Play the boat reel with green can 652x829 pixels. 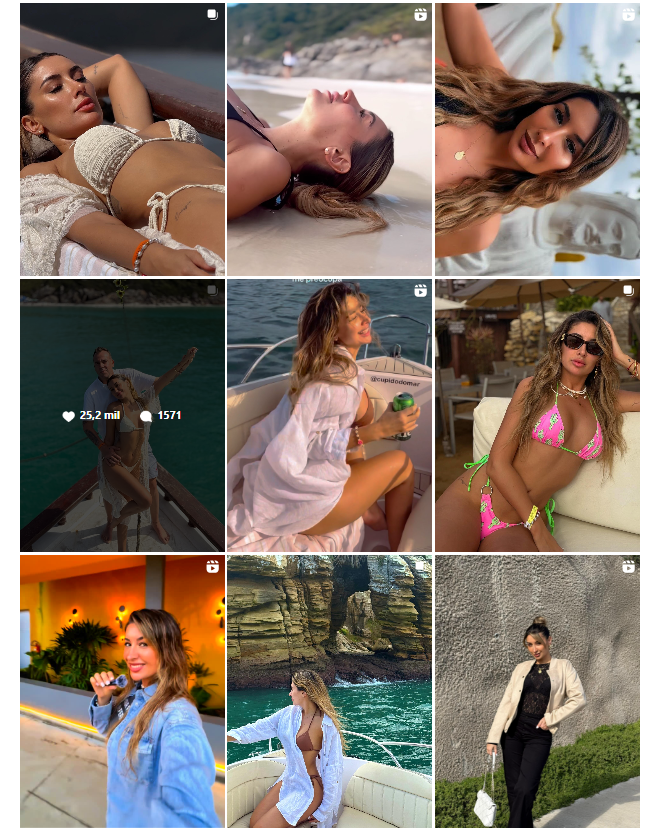pos(329,415)
